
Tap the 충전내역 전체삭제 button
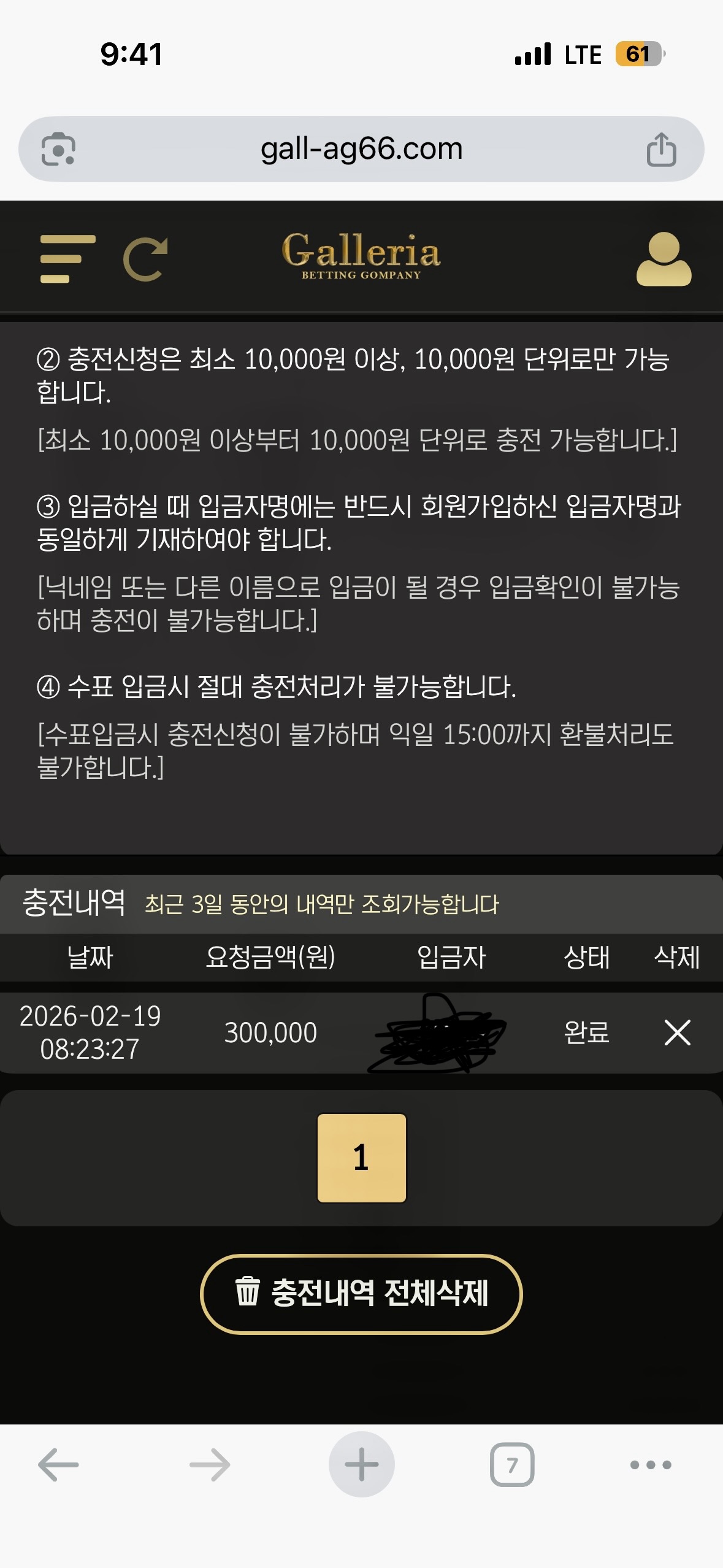click(361, 1294)
